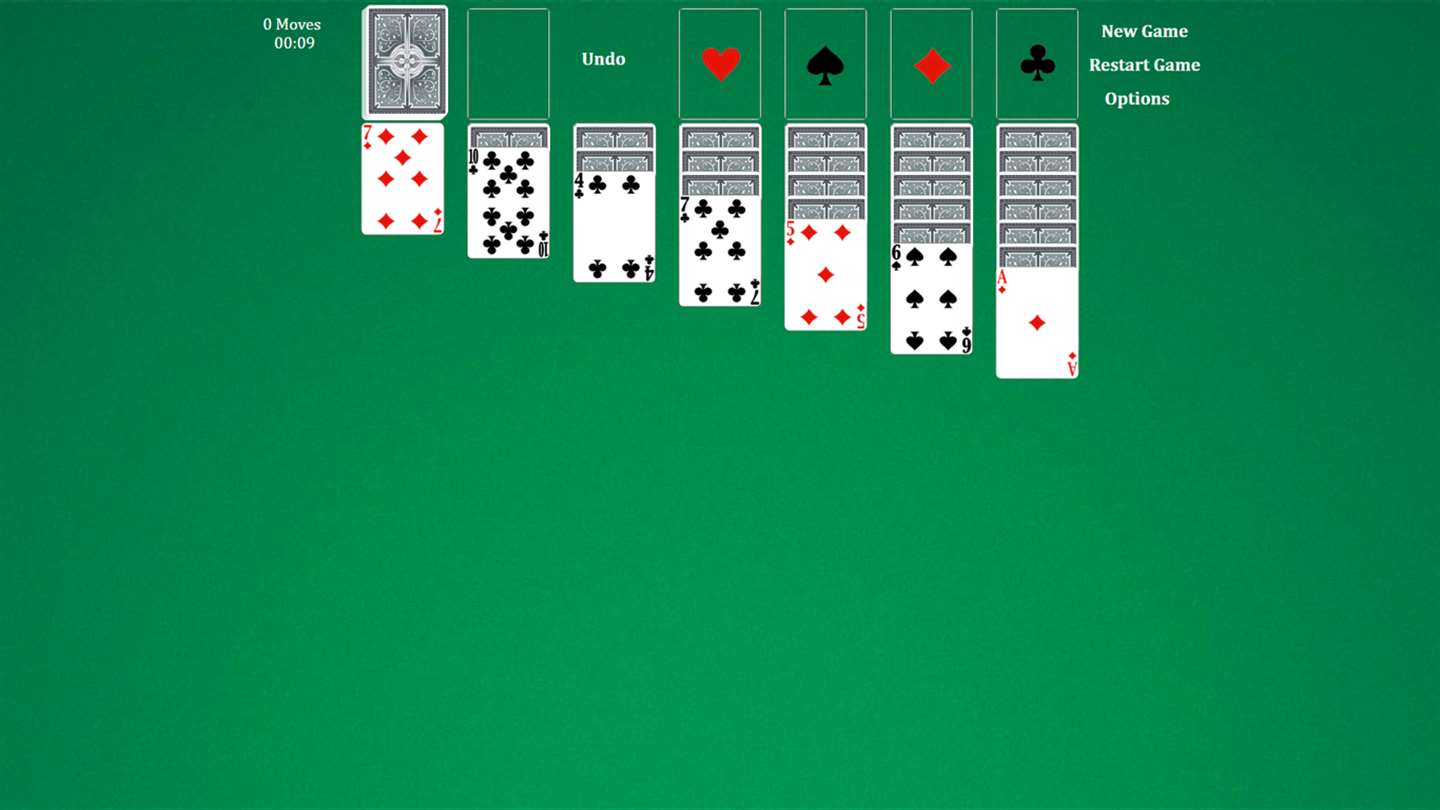The width and height of the screenshot is (1440, 810).
Task: Select the 7 of clubs card
Action: (x=720, y=251)
